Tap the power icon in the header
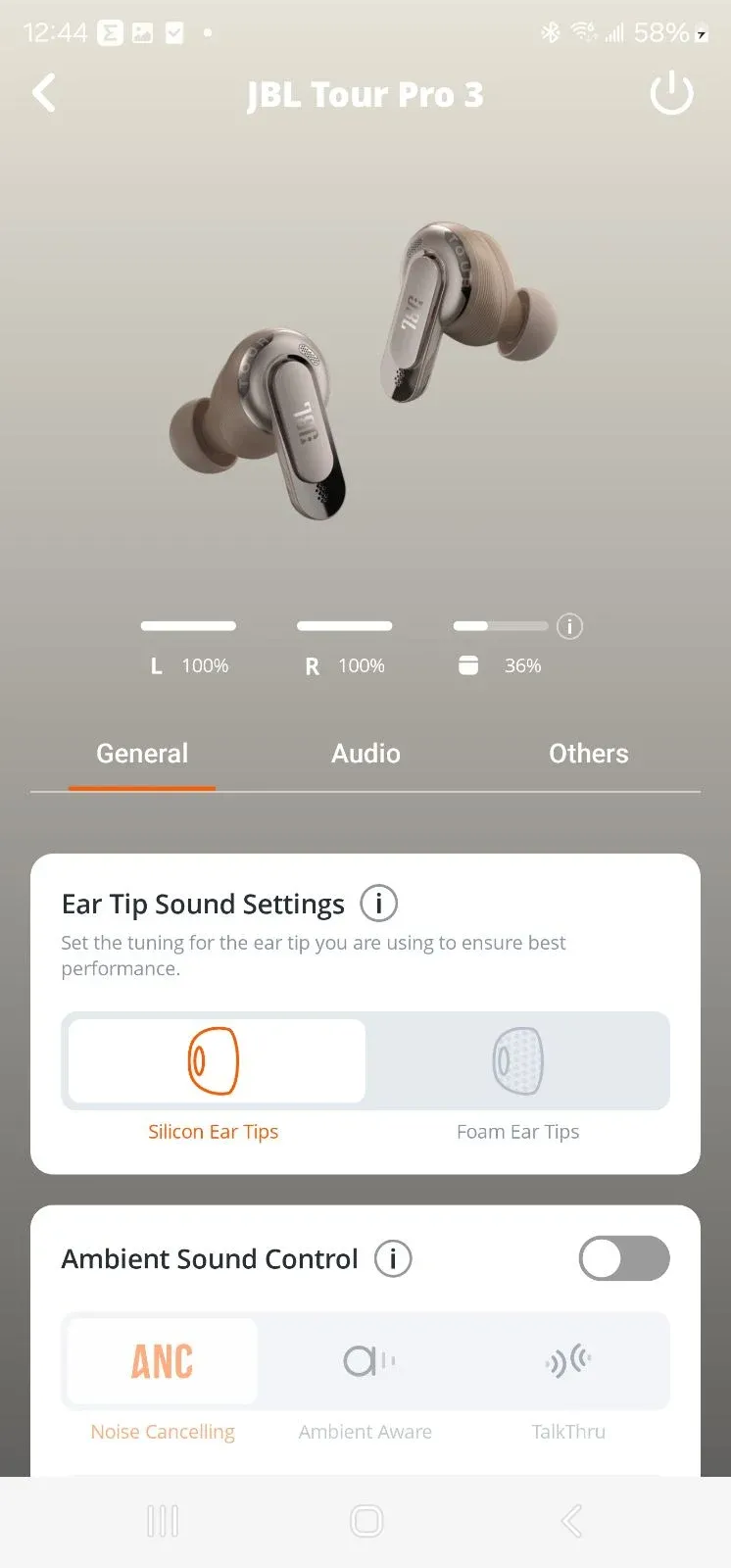Screen dimensions: 731x1568 [x=671, y=94]
